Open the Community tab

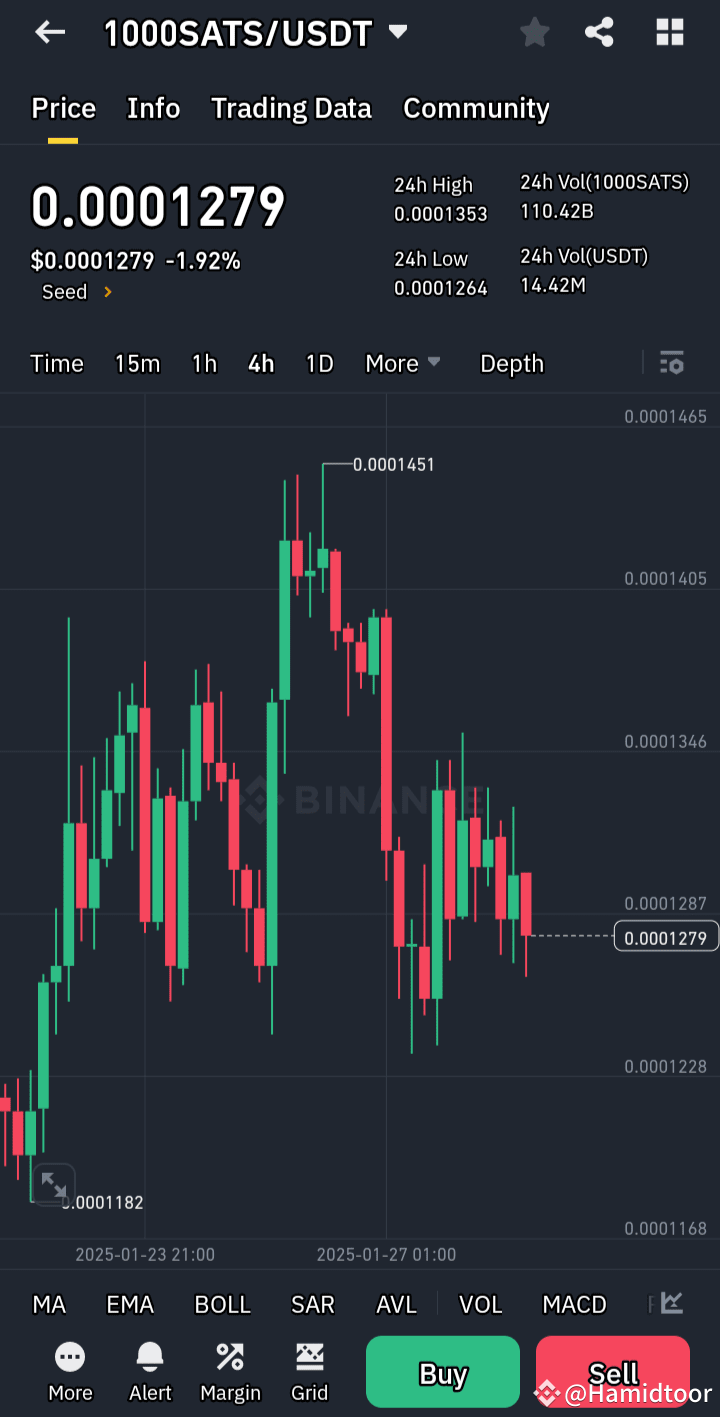476,108
